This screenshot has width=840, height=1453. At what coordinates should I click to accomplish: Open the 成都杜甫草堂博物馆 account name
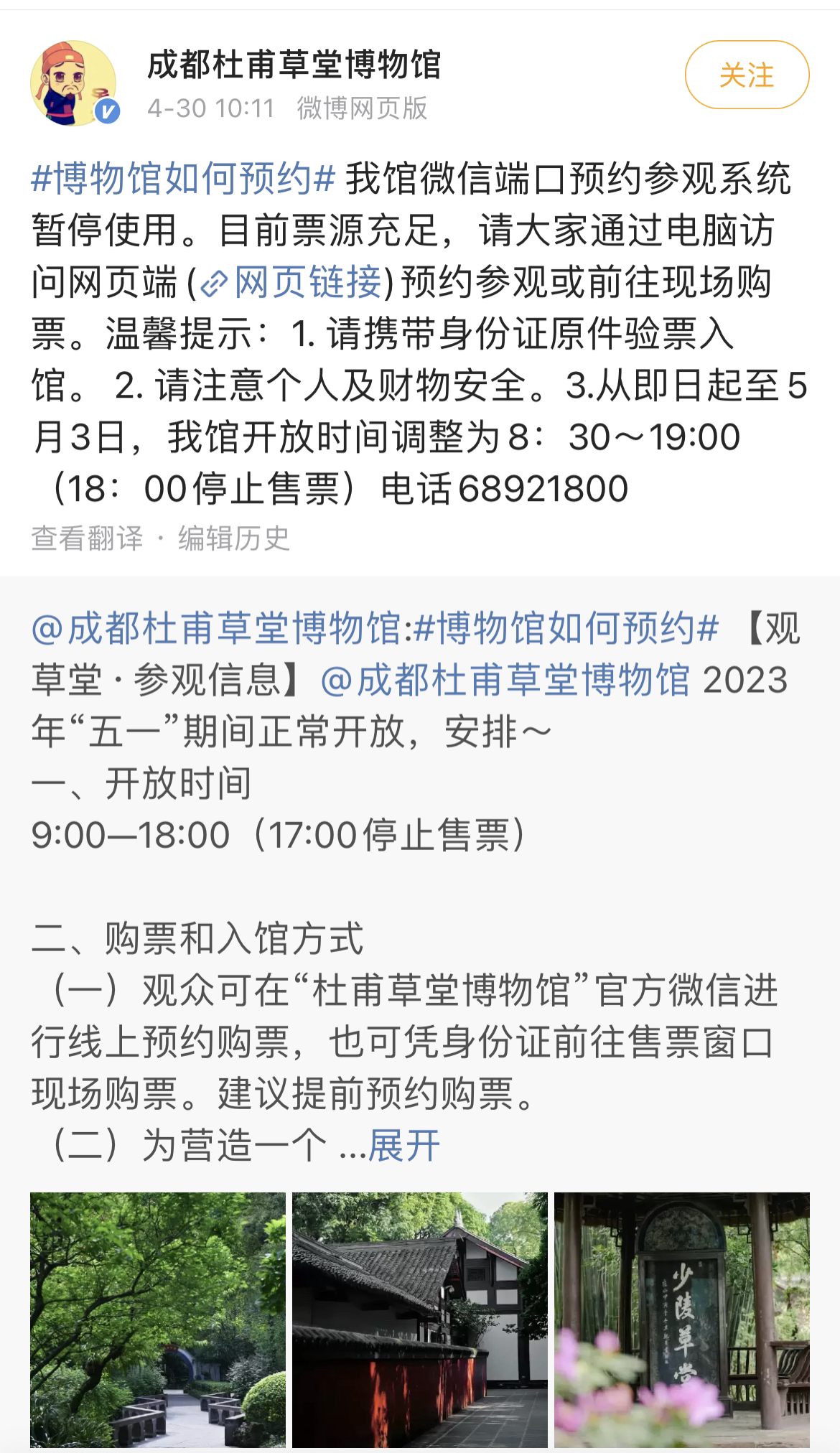coord(294,65)
